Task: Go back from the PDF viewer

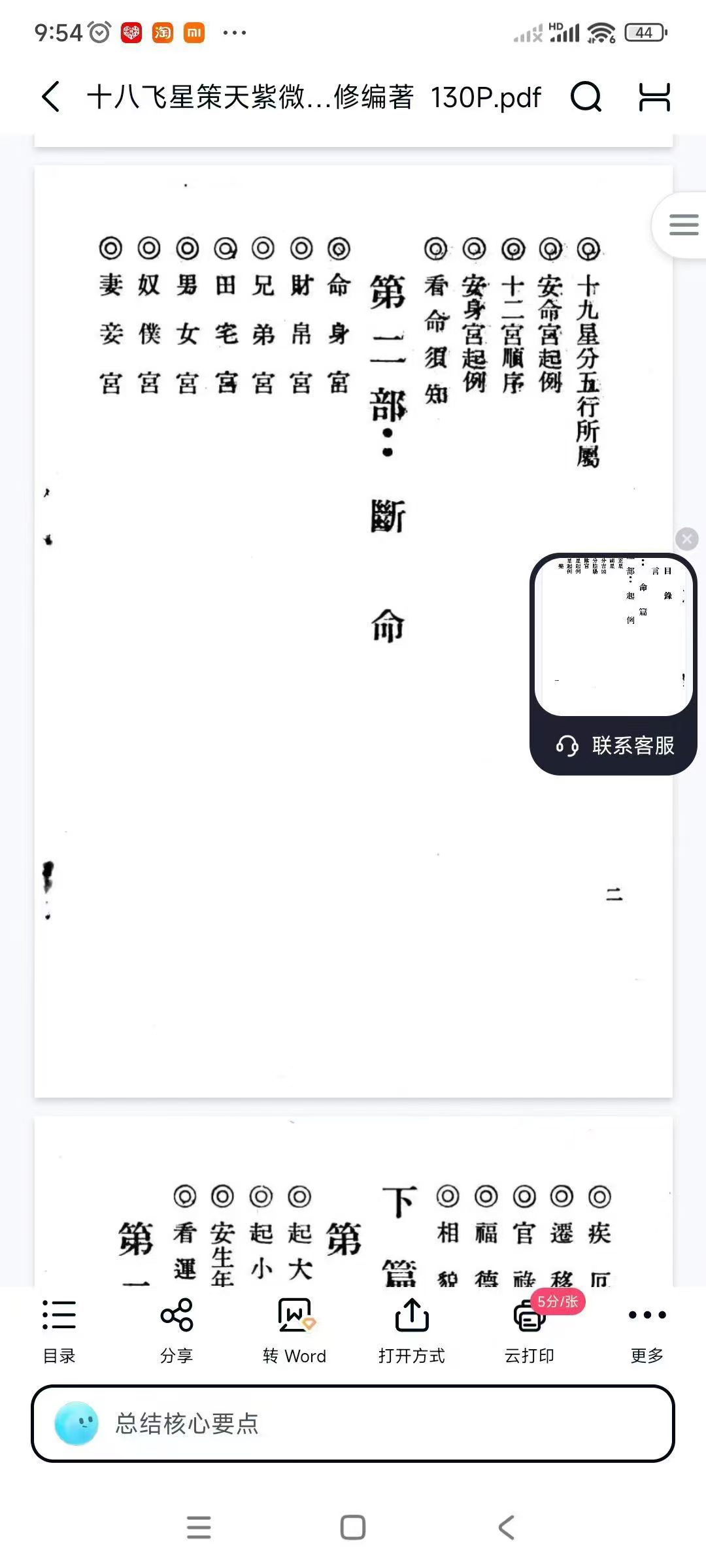Action: click(x=51, y=97)
